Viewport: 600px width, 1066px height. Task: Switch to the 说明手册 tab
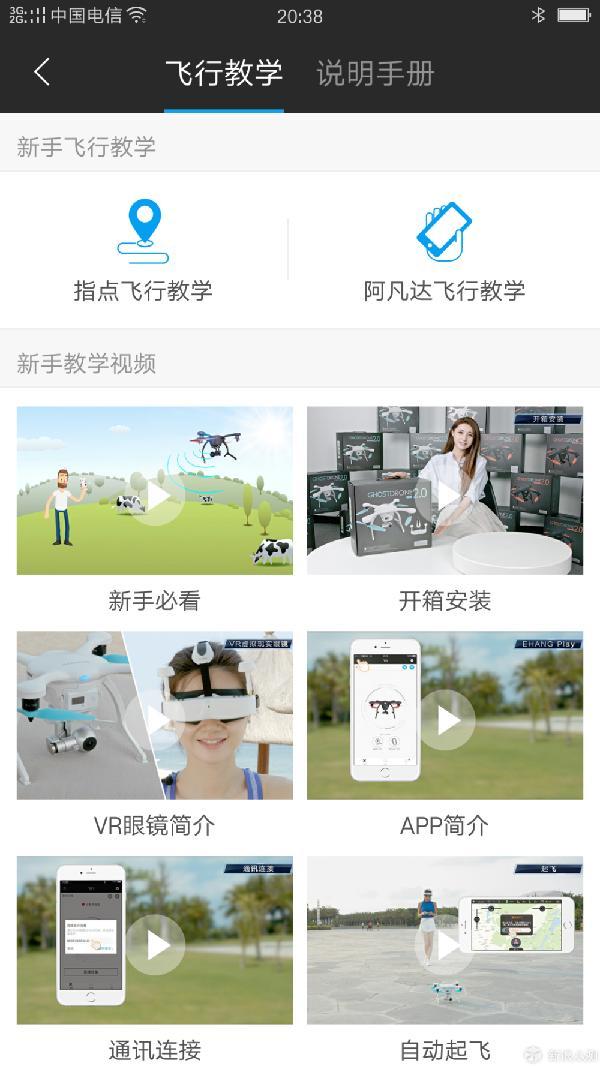point(375,74)
